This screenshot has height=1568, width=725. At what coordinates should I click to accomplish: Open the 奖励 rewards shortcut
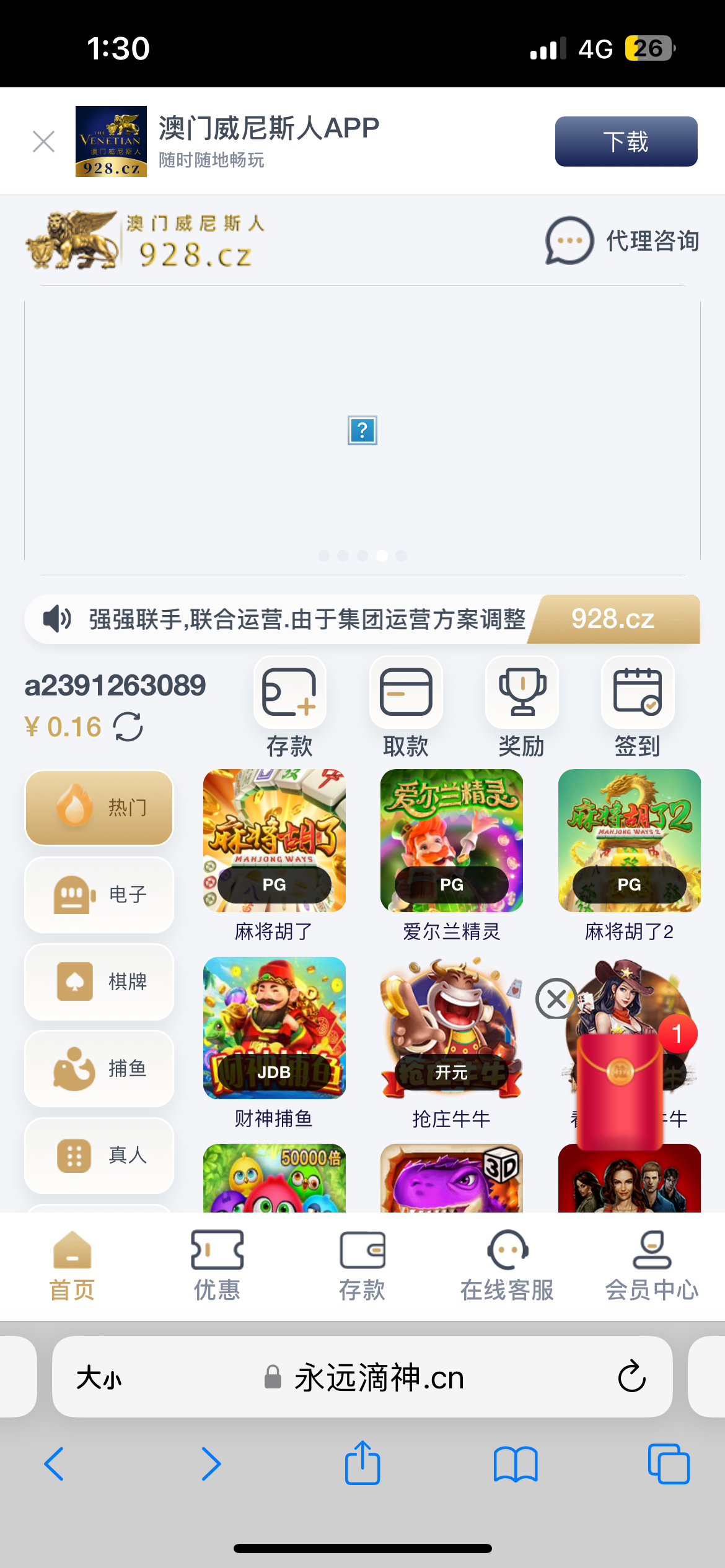click(x=522, y=707)
